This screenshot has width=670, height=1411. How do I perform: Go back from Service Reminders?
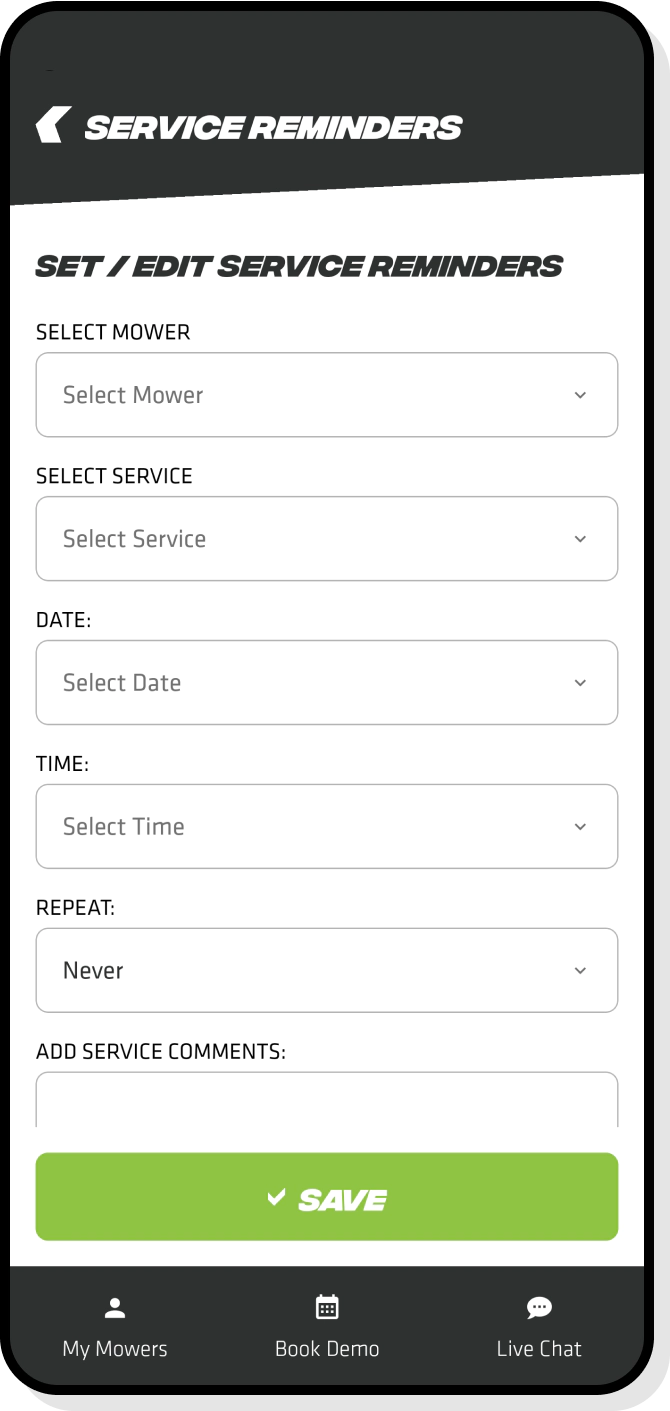pos(54,126)
